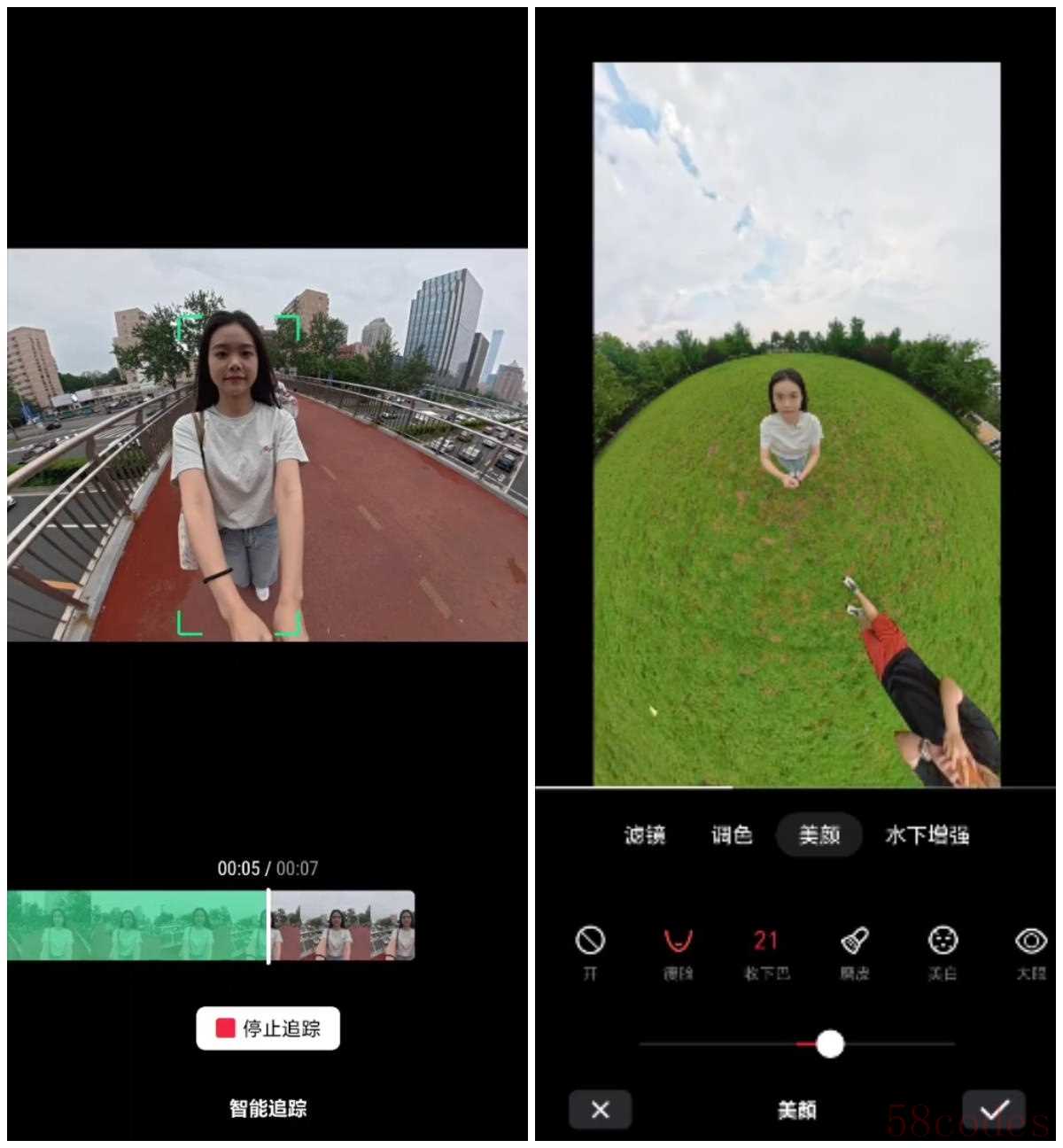Switch to the 调色 color tab
Screen dimensions: 1063x1148
pos(732,834)
